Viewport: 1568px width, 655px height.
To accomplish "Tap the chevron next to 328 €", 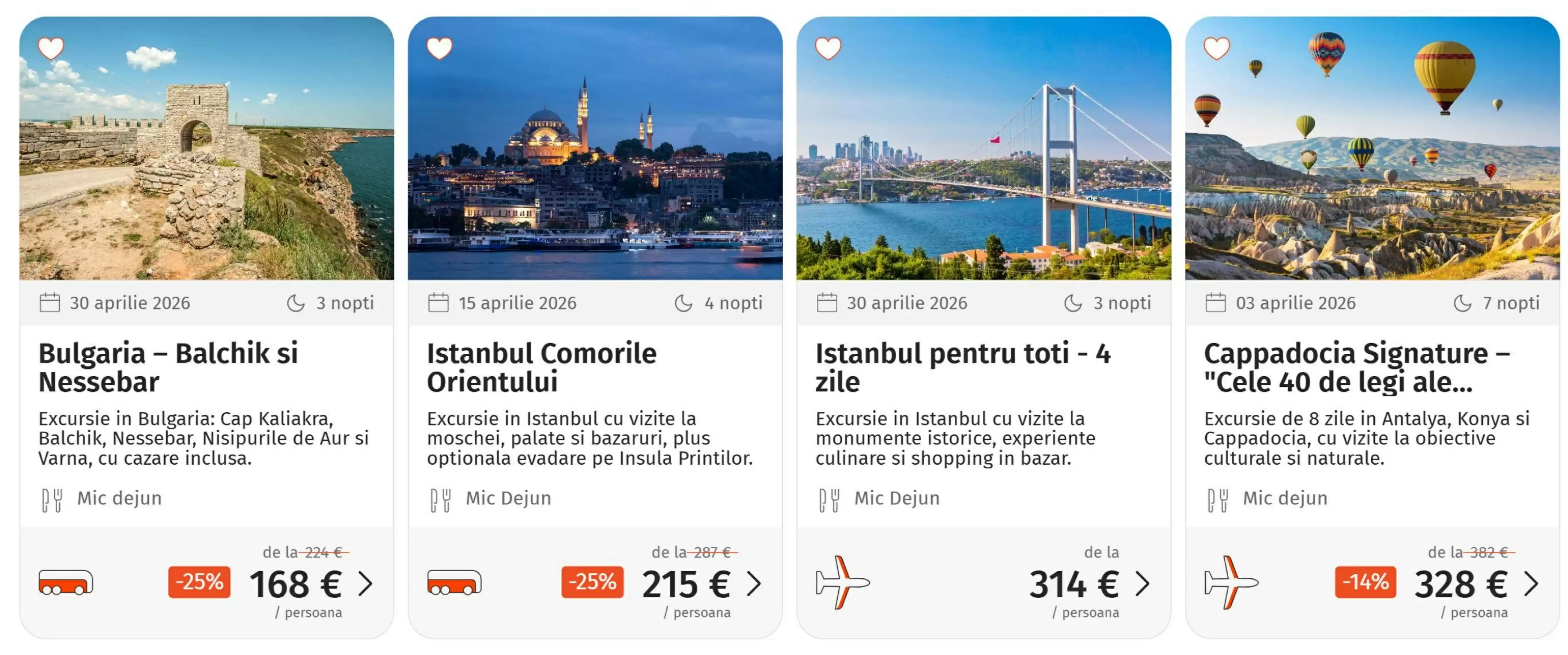I will [x=1531, y=584].
